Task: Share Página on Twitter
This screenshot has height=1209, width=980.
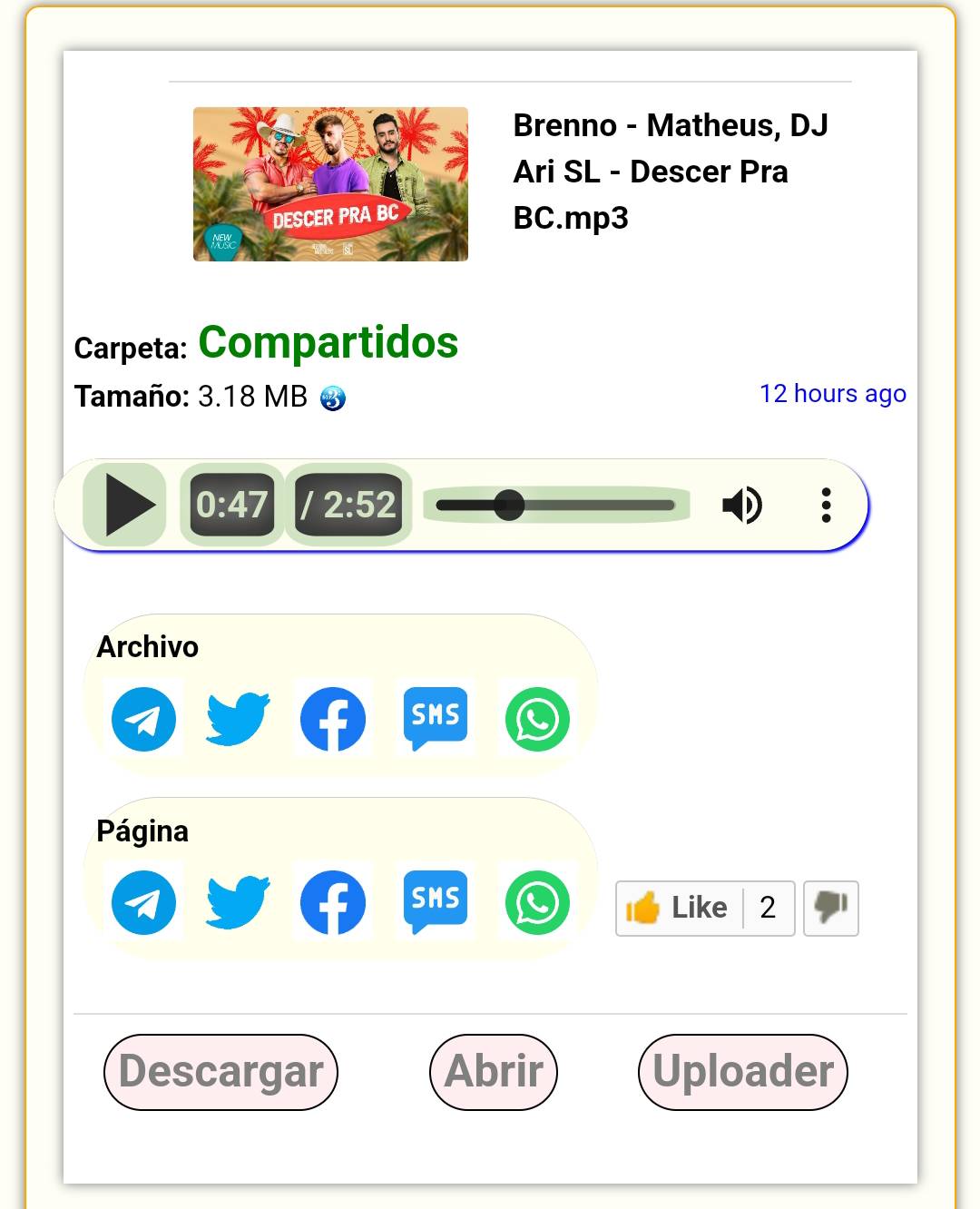Action: click(x=238, y=902)
